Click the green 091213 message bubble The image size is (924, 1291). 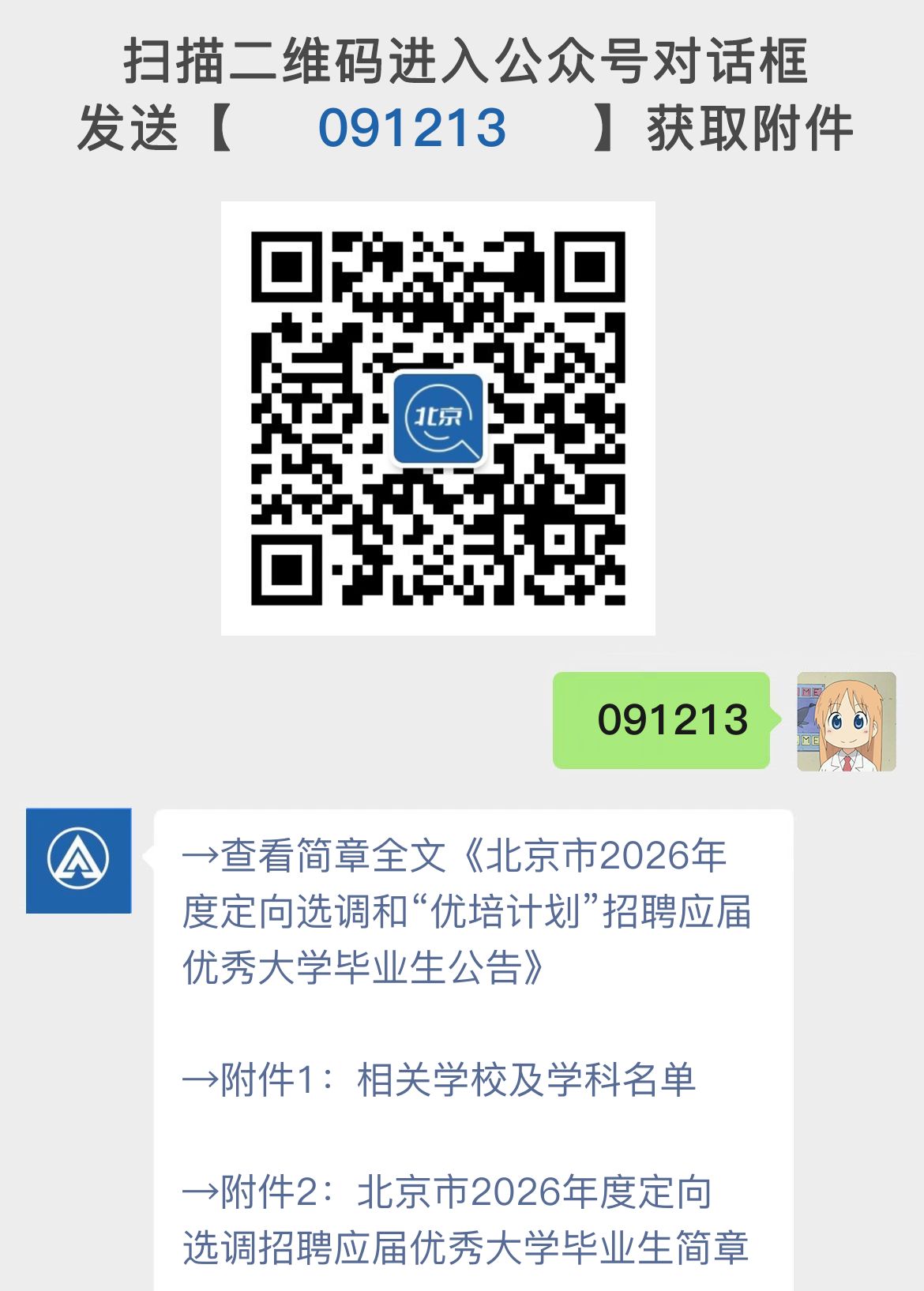point(663,719)
